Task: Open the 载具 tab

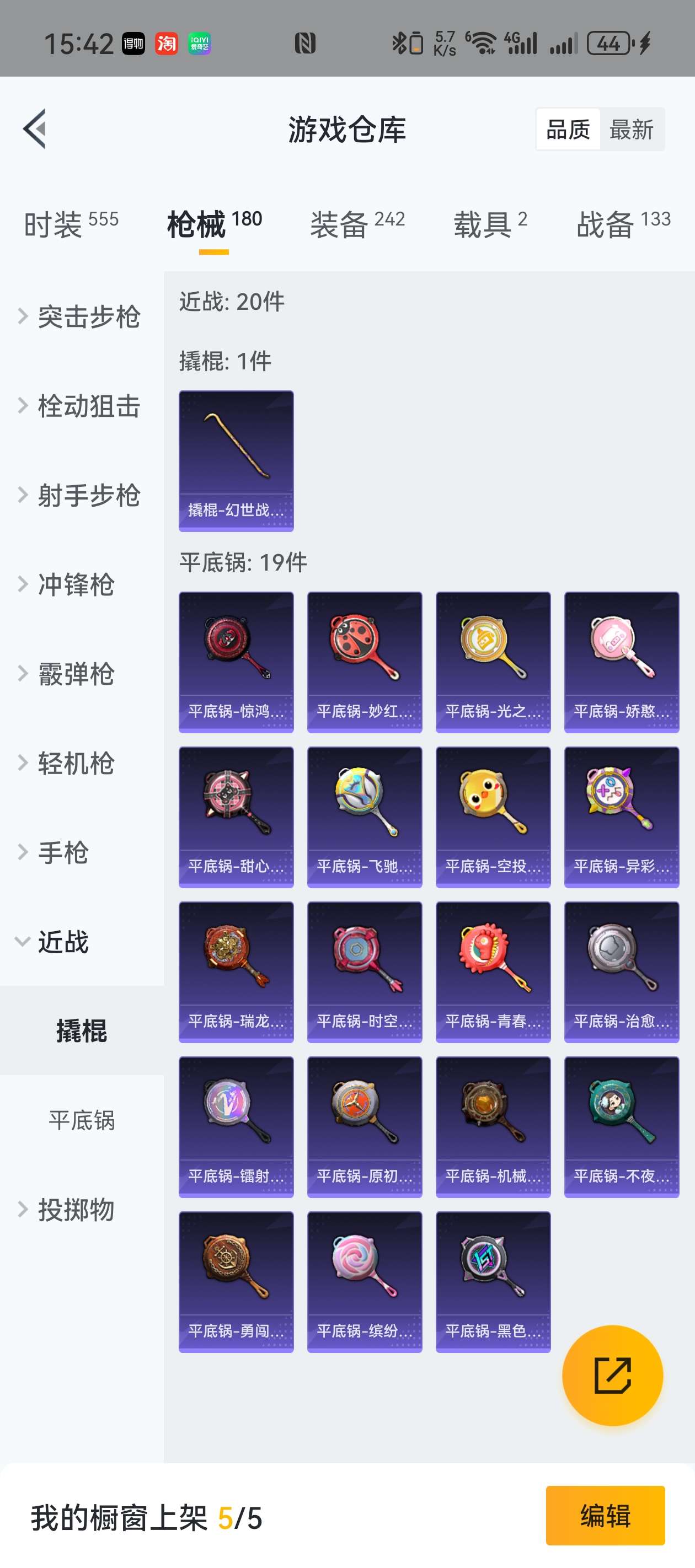Action: coord(490,224)
